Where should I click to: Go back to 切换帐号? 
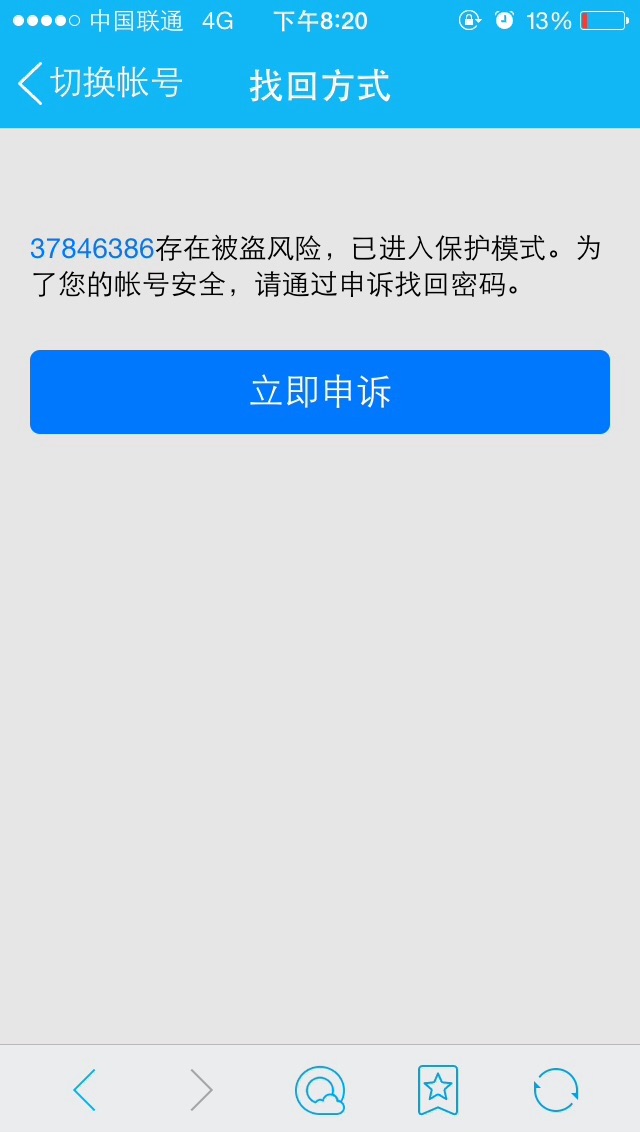pyautogui.click(x=100, y=83)
